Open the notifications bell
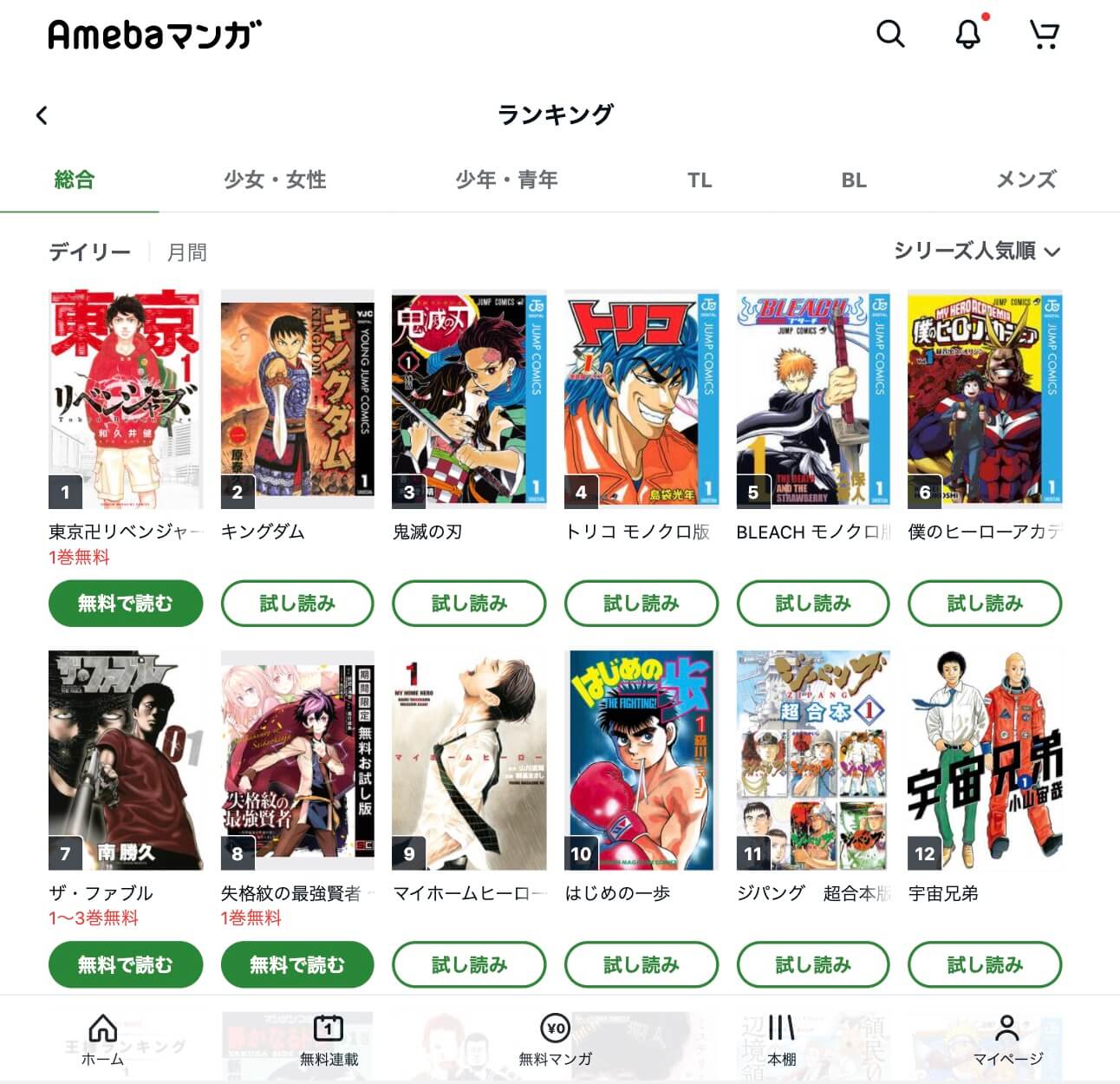Image resolution: width=1120 pixels, height=1084 pixels. (967, 35)
